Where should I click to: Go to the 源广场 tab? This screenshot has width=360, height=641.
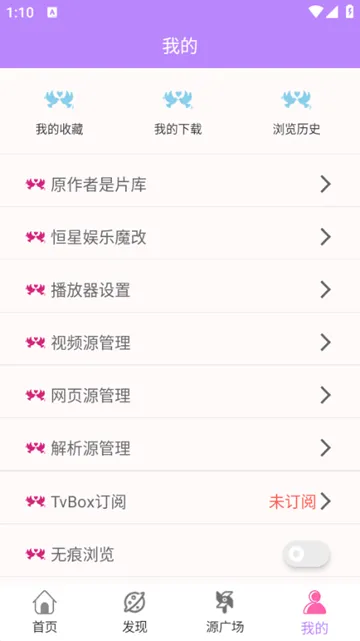tap(225, 612)
